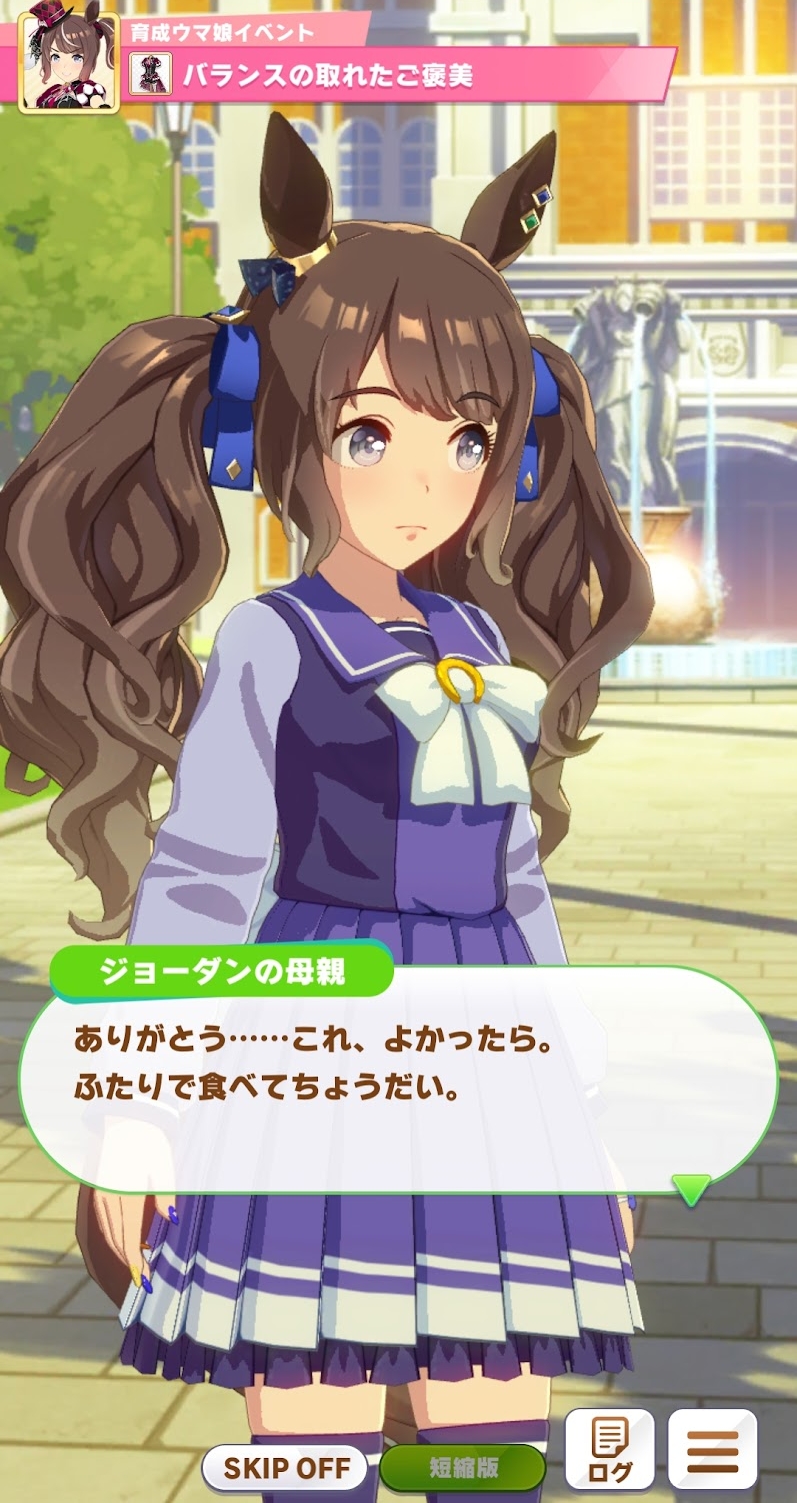This screenshot has height=1503, width=797.
Task: Open the ログ dialogue log
Action: [x=609, y=1450]
